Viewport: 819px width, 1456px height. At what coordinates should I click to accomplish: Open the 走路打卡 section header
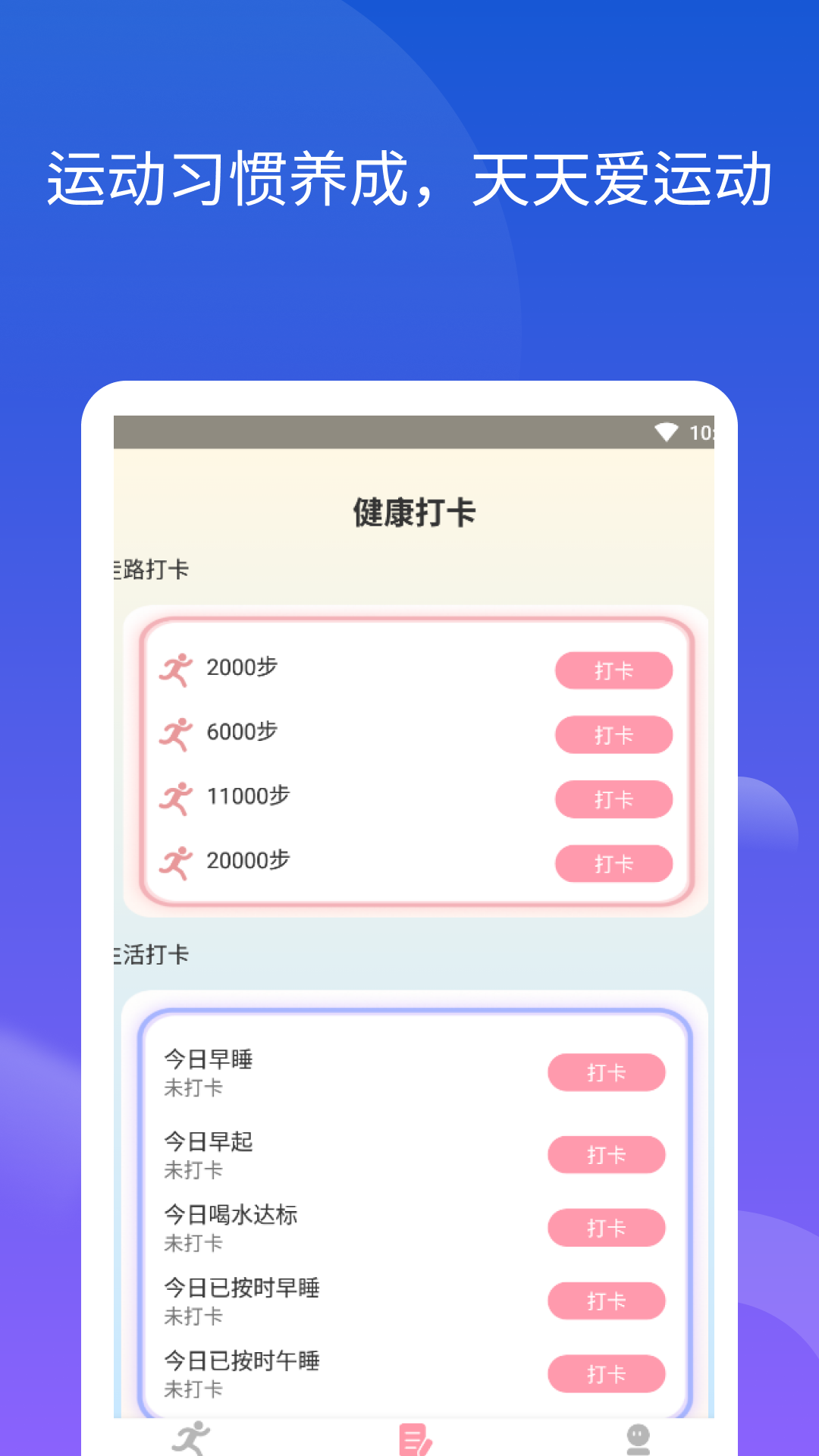pos(149,567)
